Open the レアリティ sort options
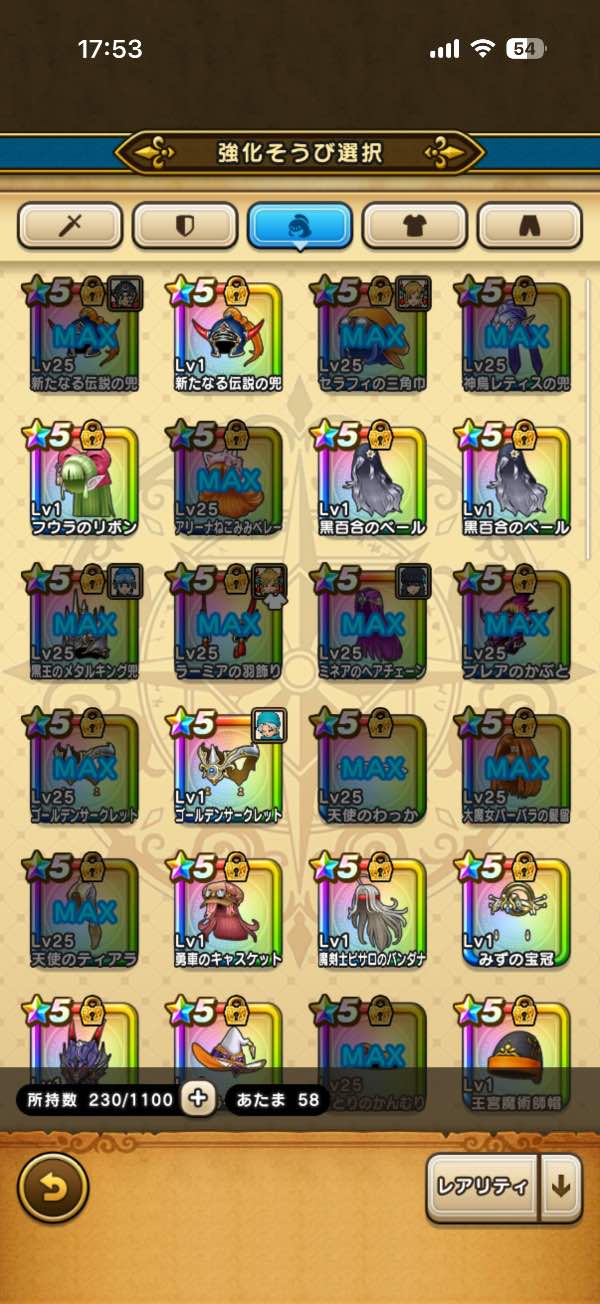Viewport: 600px width, 1304px height. tap(481, 1187)
